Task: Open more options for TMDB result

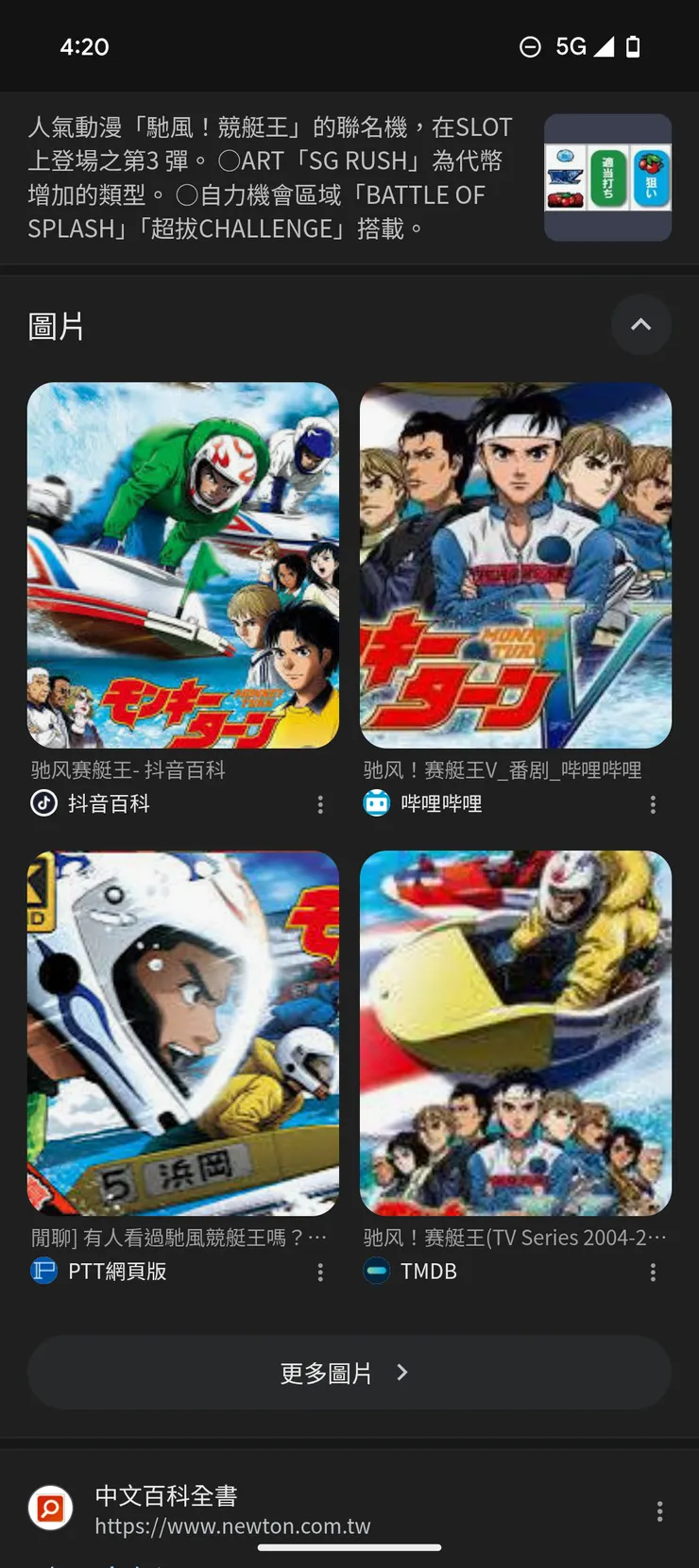Action: (653, 1273)
